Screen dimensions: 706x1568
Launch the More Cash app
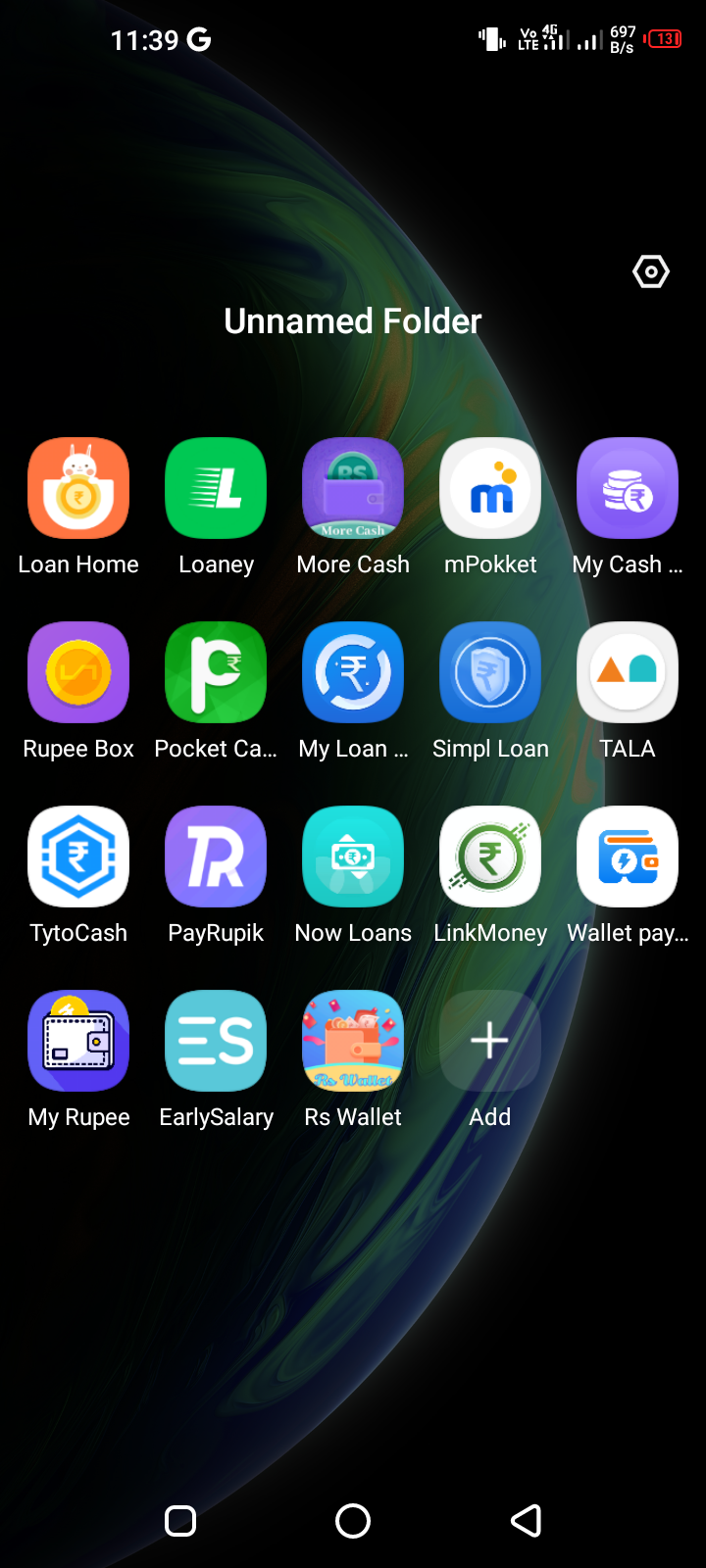353,488
